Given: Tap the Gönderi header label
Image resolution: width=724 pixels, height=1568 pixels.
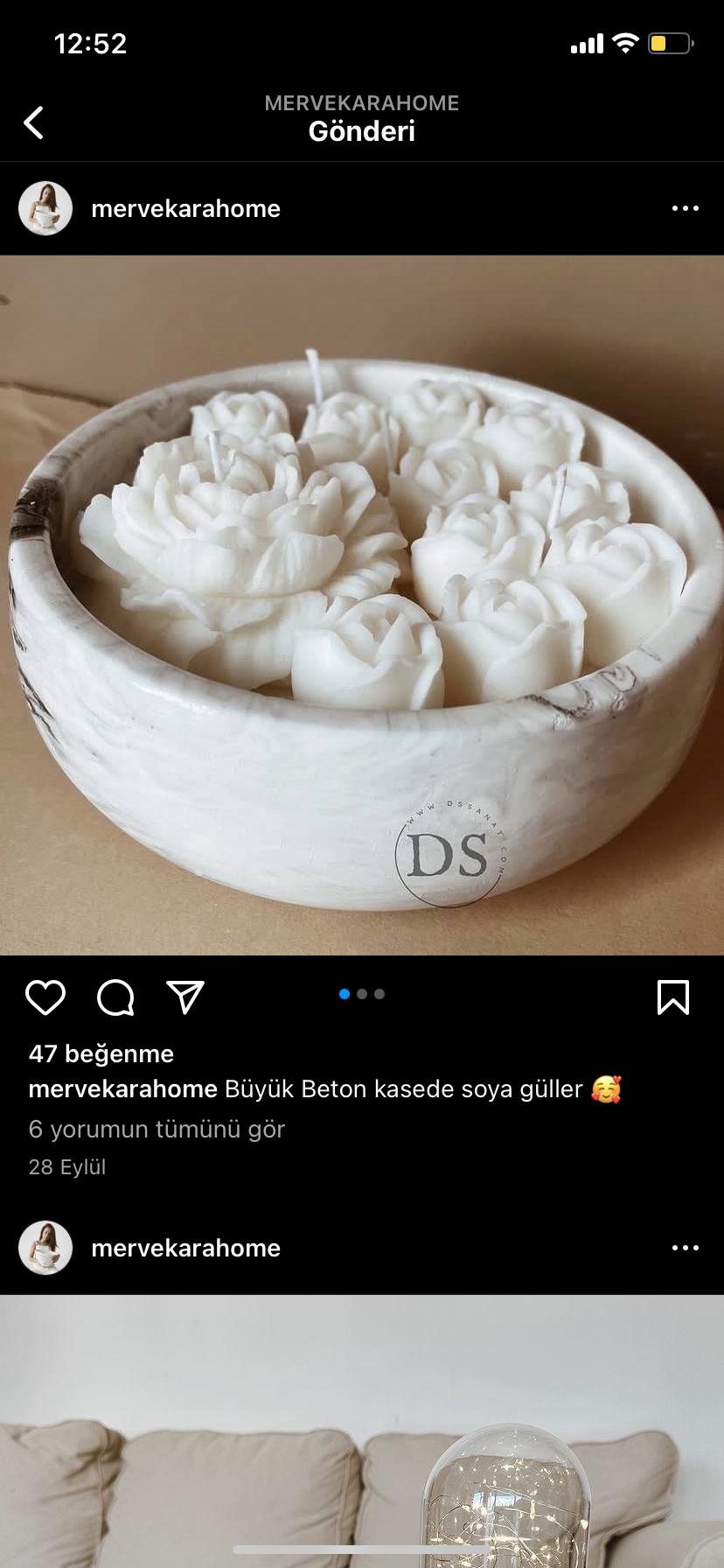Looking at the screenshot, I should tap(362, 131).
